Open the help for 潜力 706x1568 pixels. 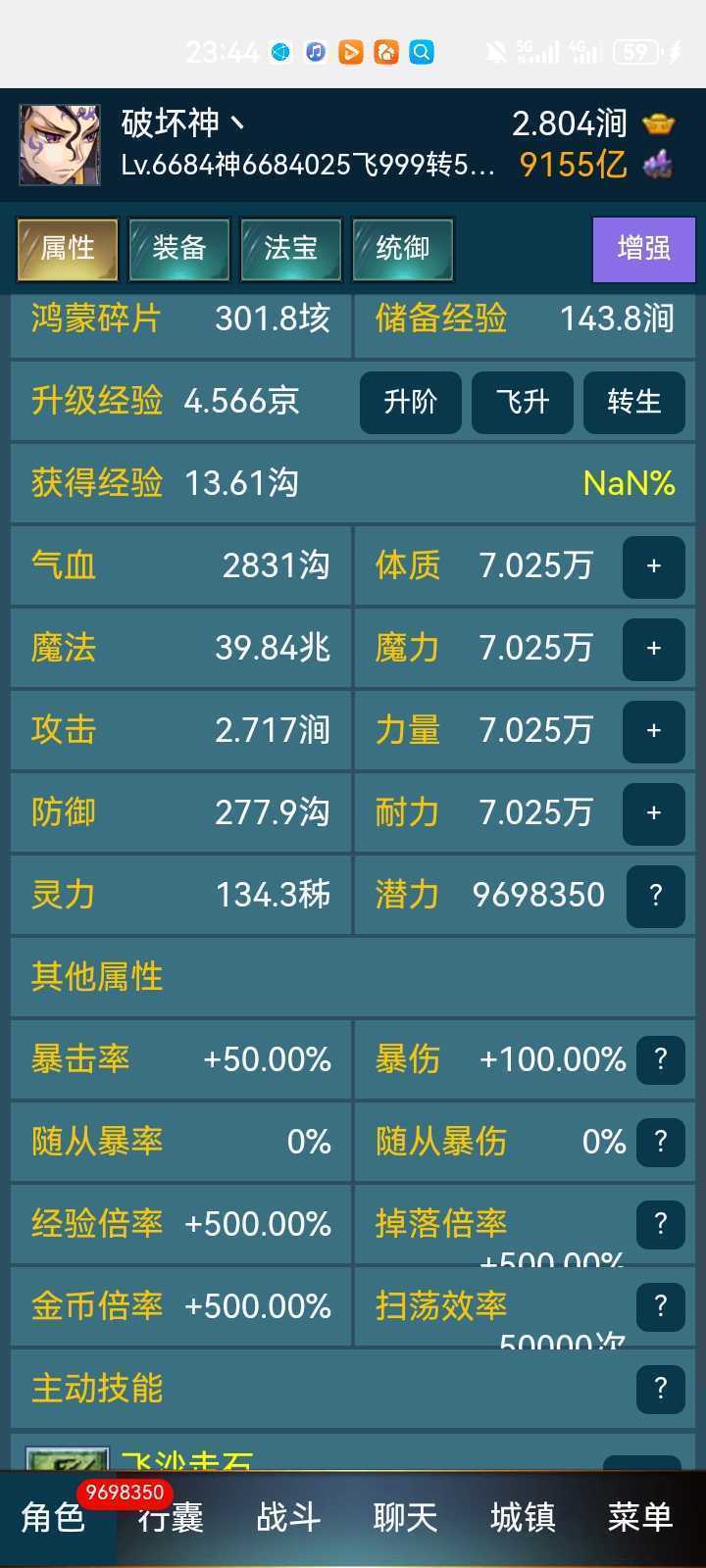[656, 896]
